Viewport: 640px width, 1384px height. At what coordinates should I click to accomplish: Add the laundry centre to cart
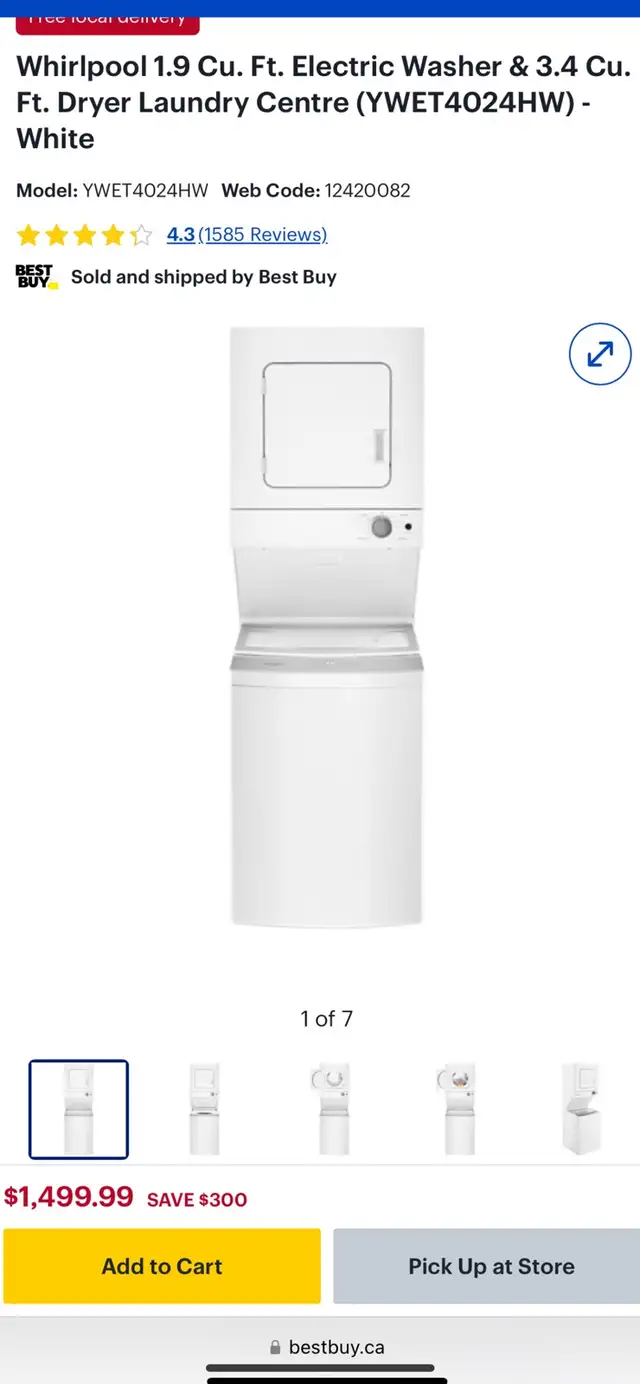point(162,1266)
